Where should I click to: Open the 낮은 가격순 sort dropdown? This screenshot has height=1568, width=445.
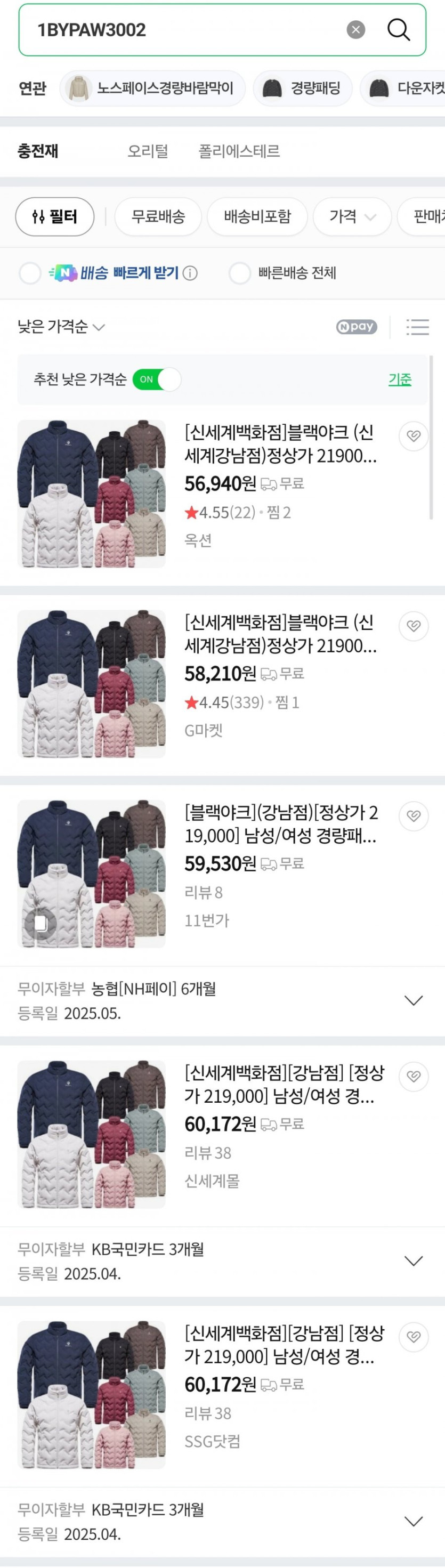tap(61, 327)
